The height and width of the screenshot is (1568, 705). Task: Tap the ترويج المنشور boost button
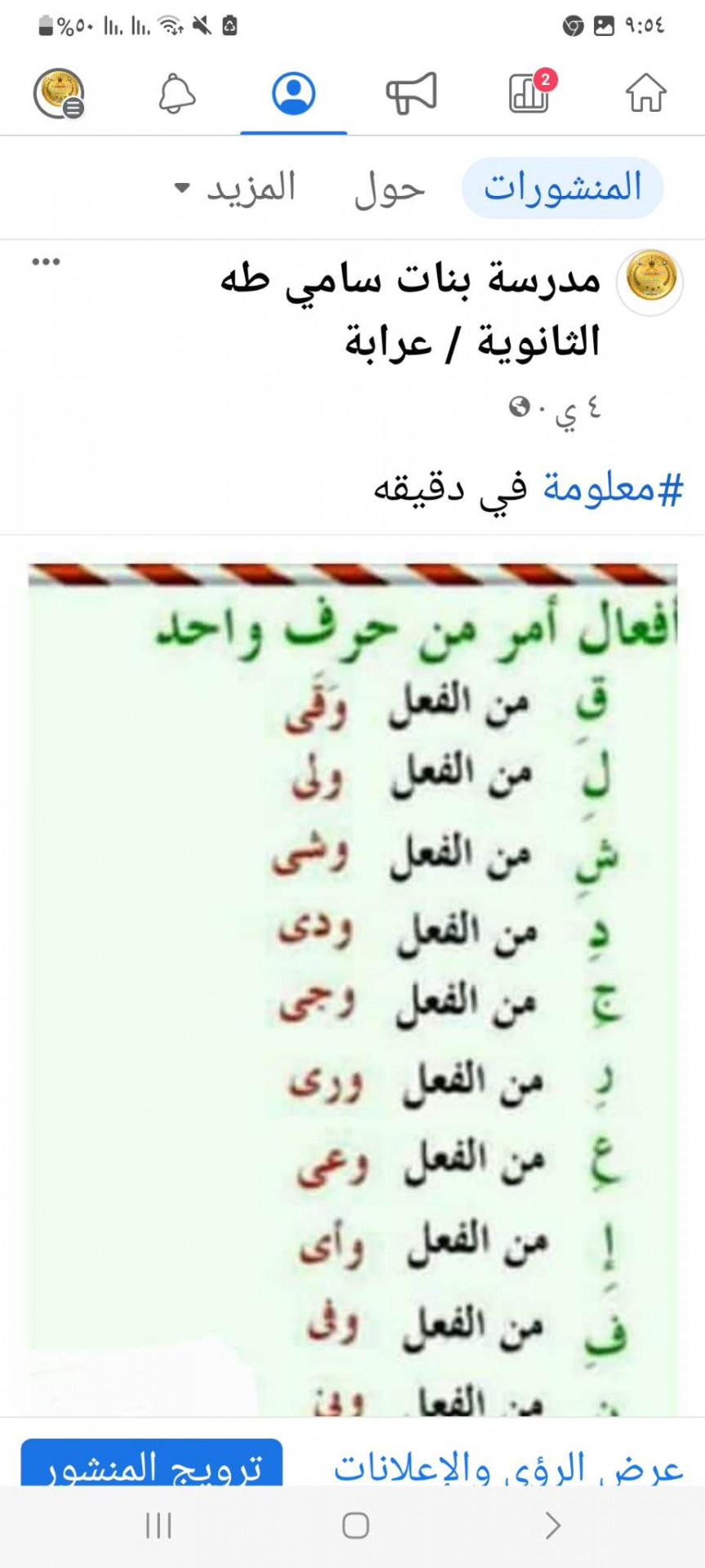tap(152, 1463)
